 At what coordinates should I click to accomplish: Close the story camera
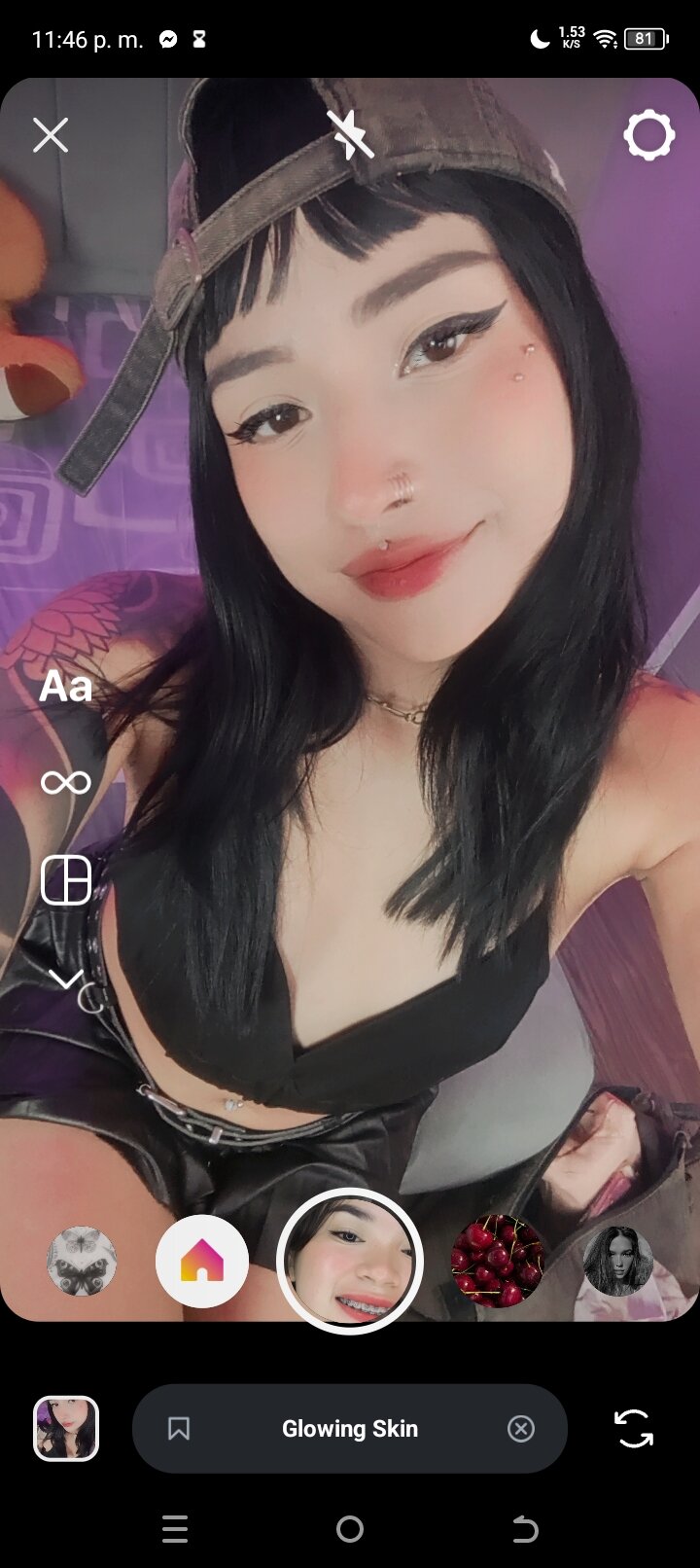[x=51, y=135]
